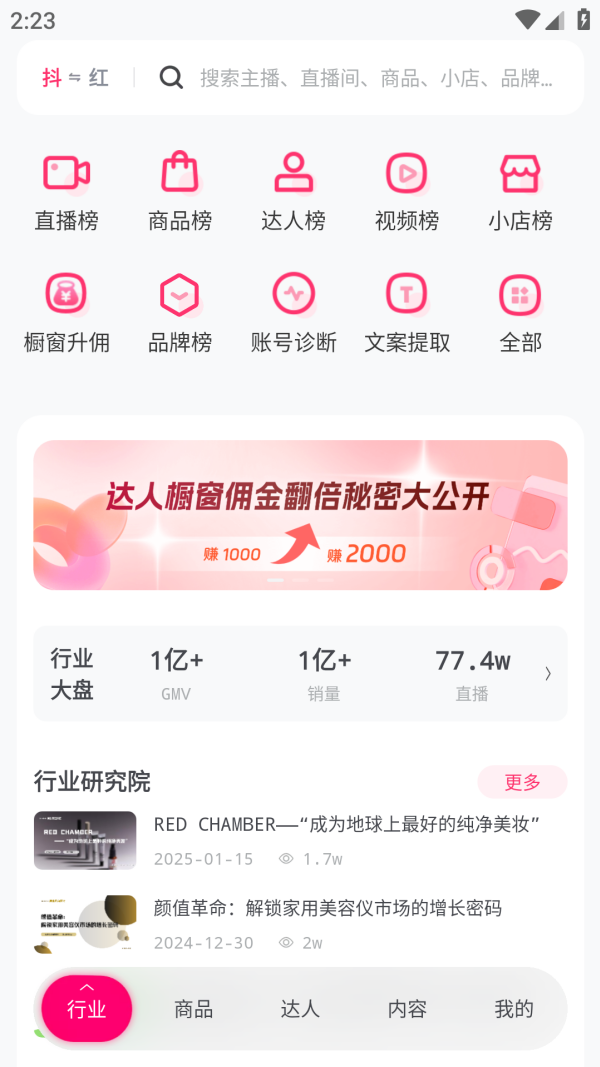Tap the search box for hosts and products
Viewport: 600px width, 1067px height.
point(375,78)
